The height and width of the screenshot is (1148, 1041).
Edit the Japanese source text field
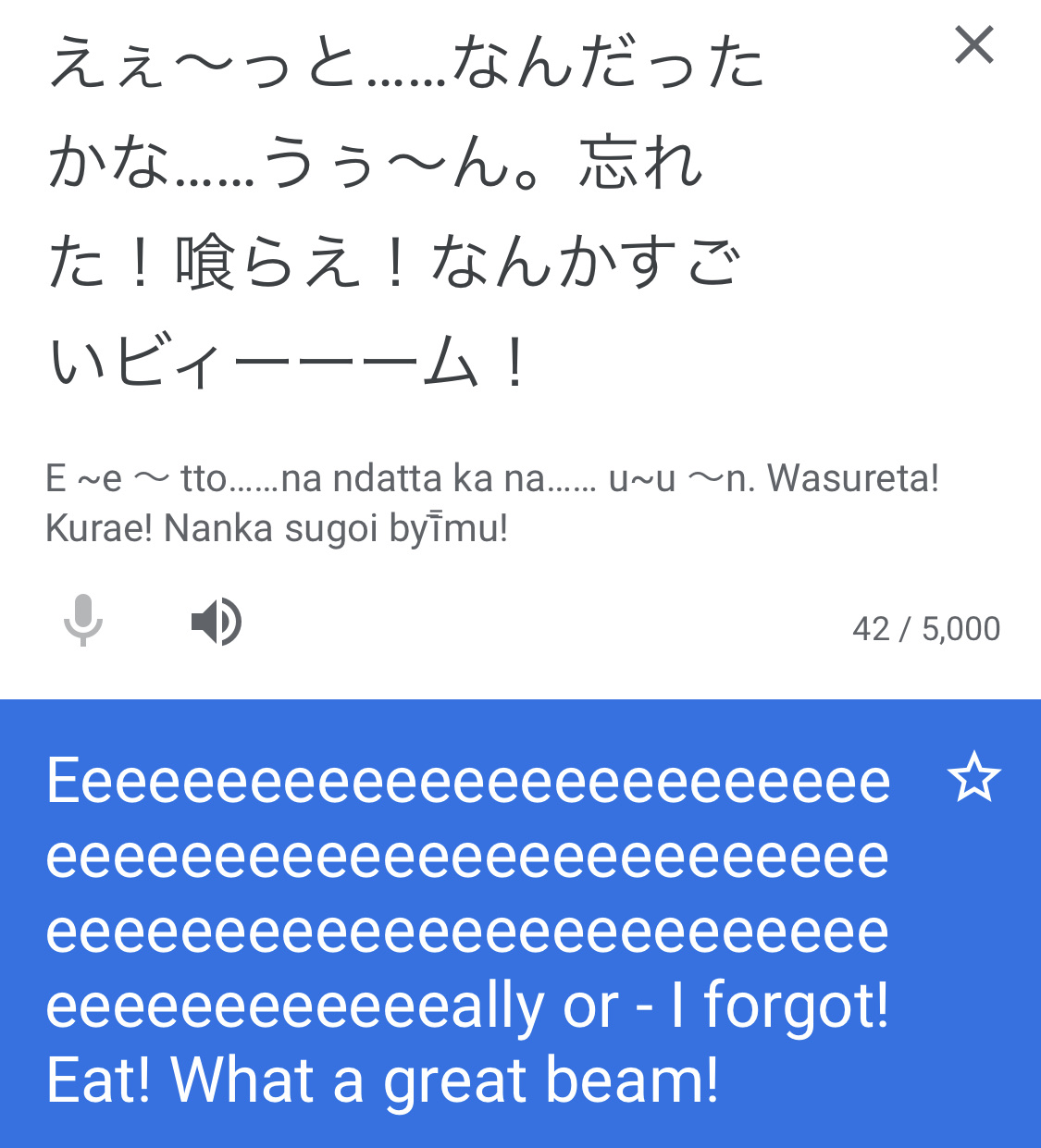click(407, 213)
